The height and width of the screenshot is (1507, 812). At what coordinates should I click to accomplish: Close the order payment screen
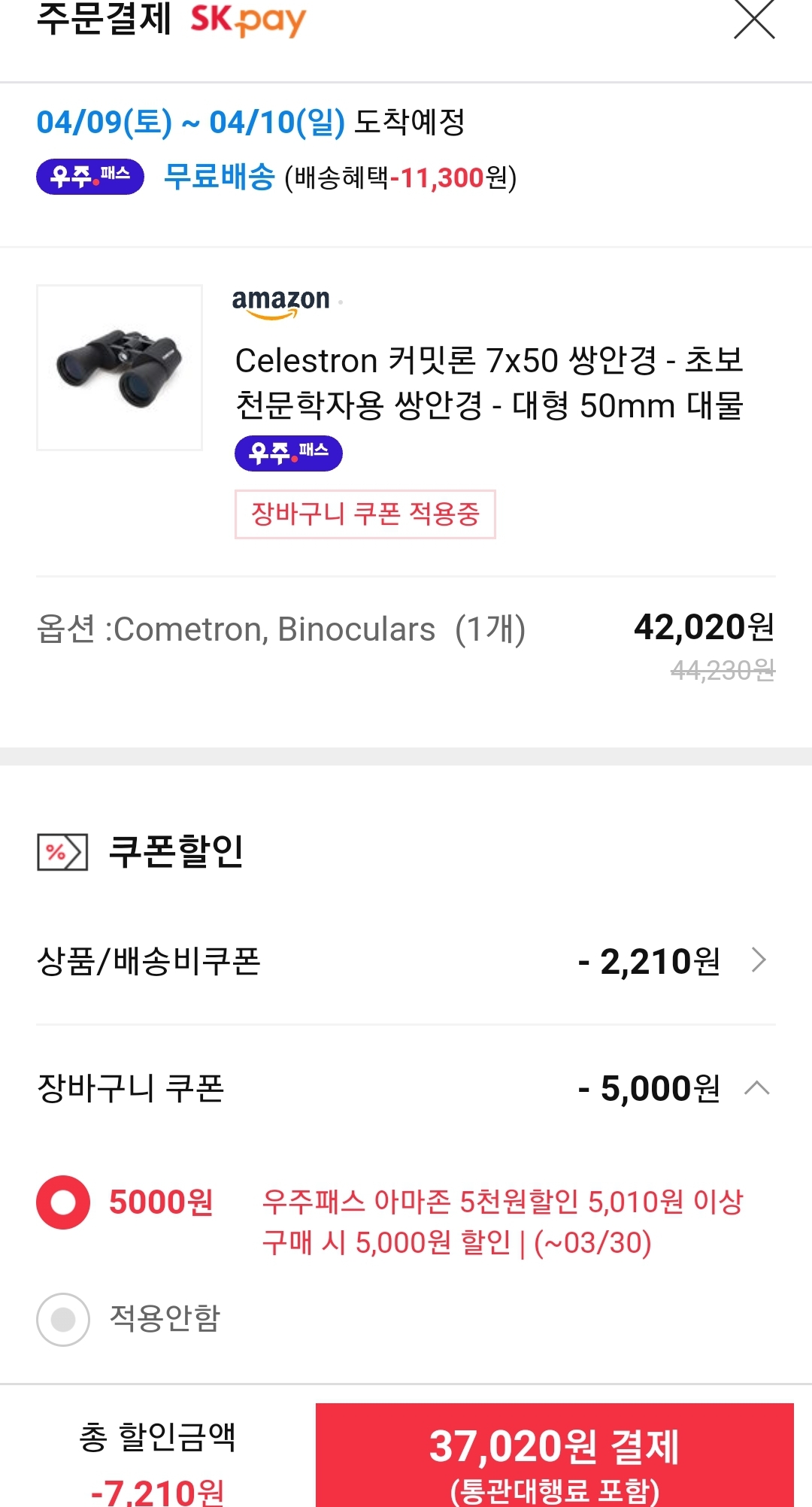click(753, 20)
